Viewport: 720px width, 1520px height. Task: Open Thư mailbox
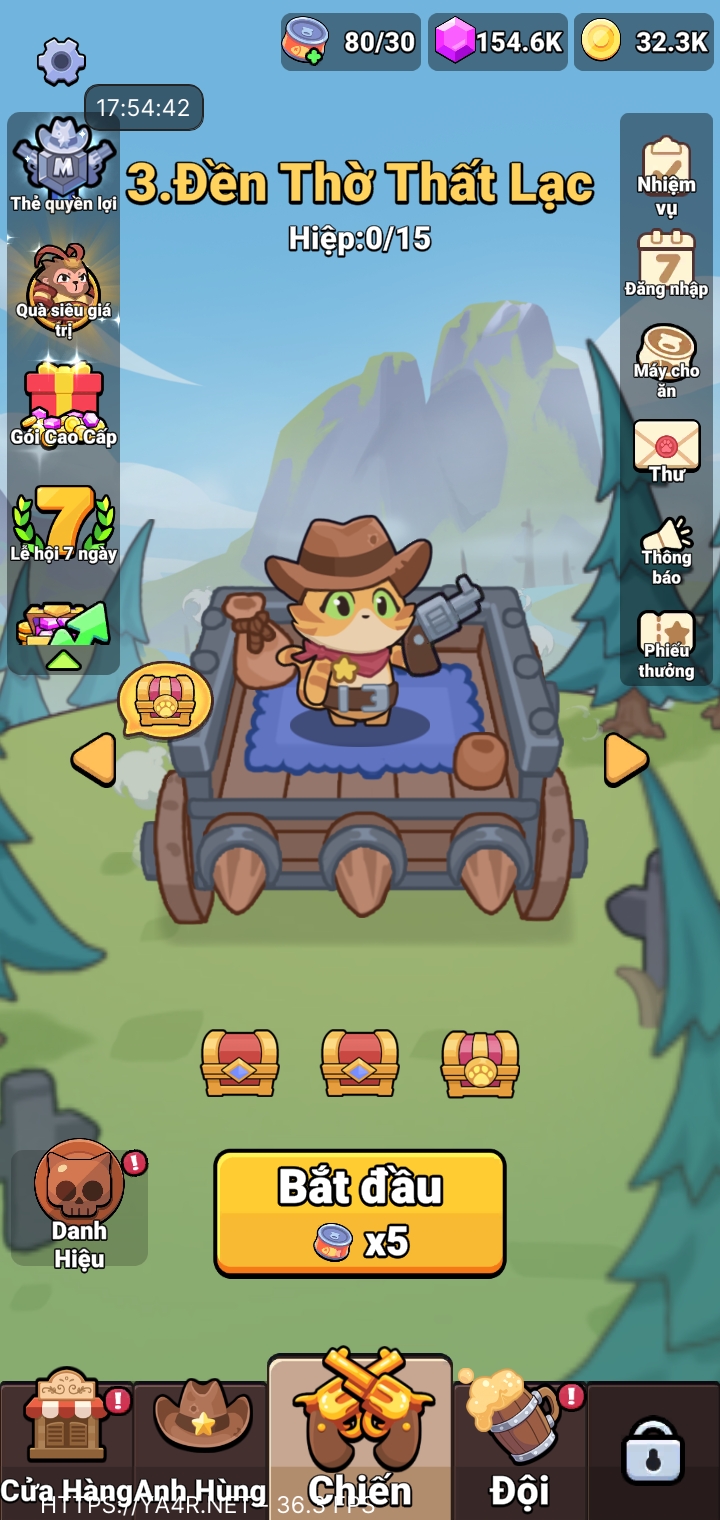click(666, 450)
